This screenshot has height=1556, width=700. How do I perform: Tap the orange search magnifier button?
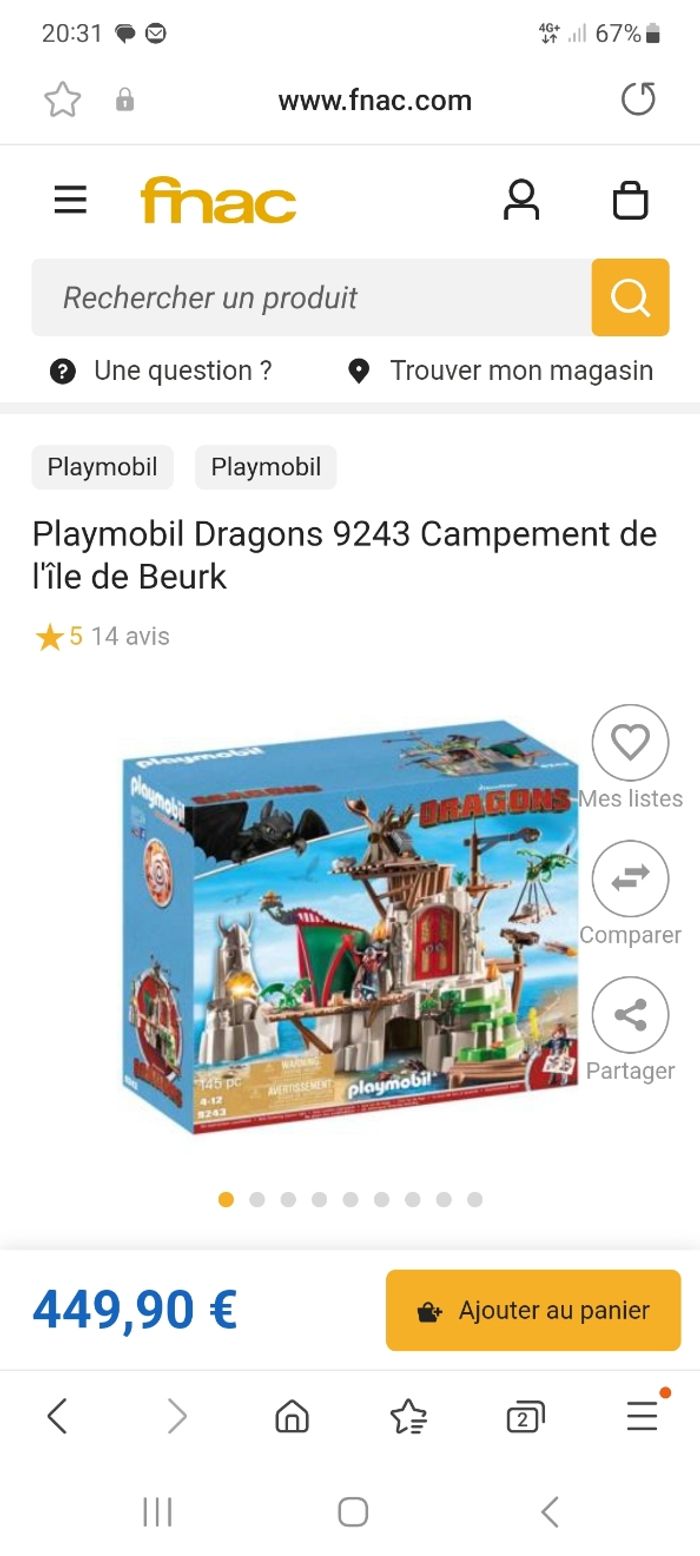[x=630, y=297]
